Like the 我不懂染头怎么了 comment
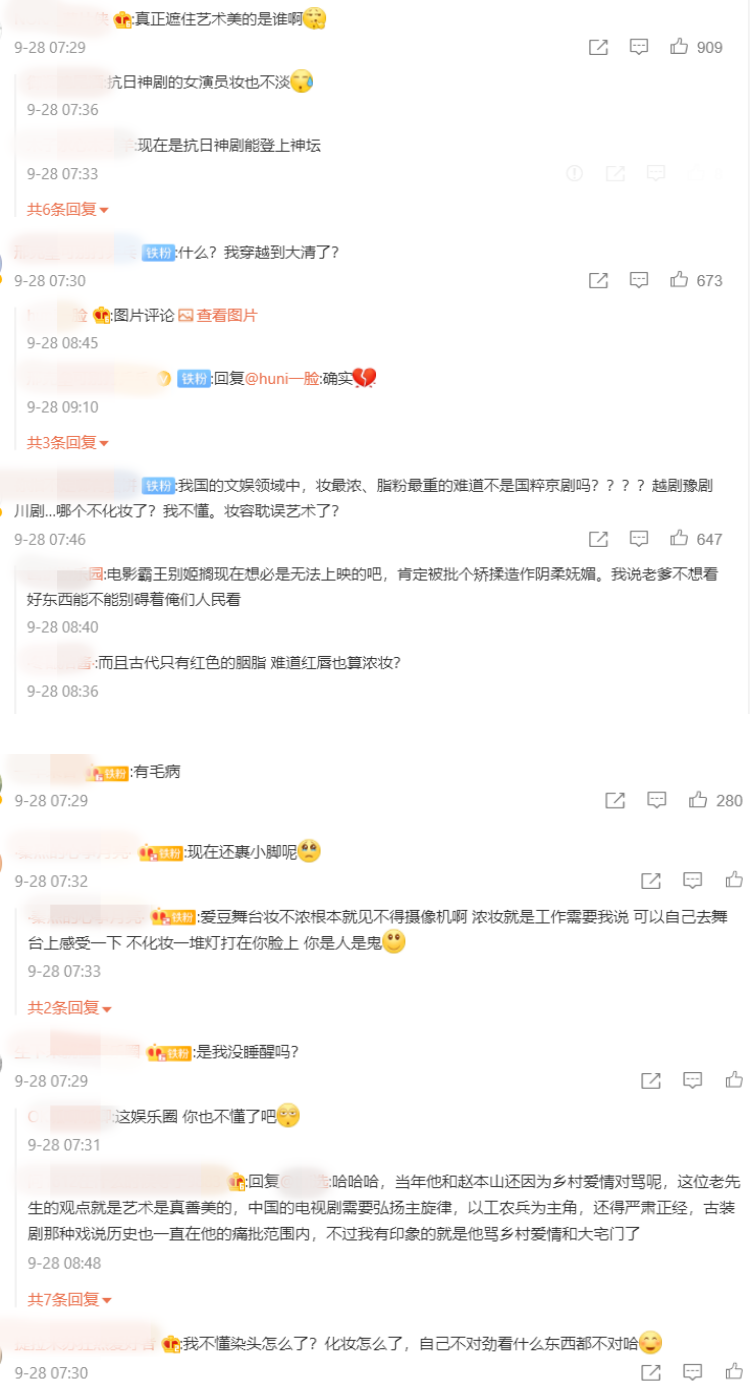750x1389 pixels. pos(734,1372)
